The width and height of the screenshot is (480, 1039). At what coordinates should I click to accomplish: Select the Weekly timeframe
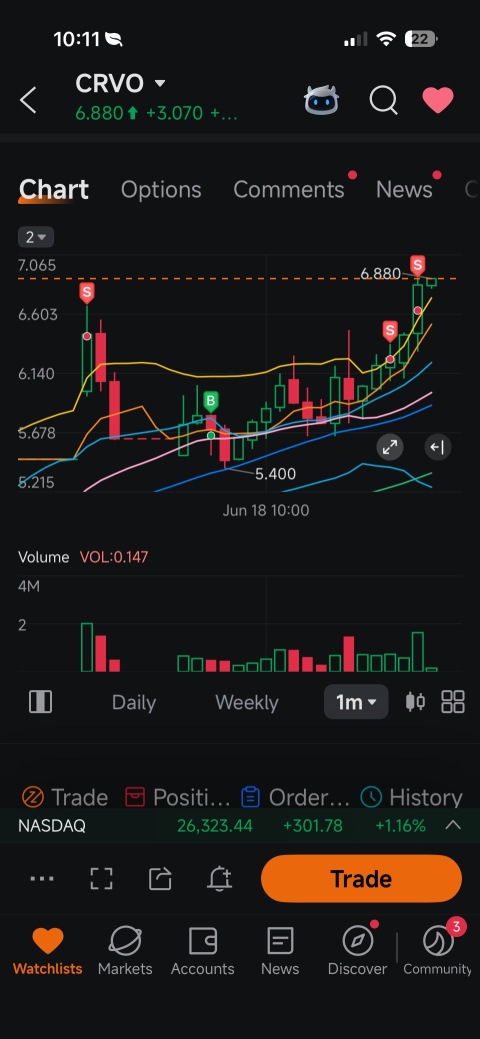coord(247,702)
